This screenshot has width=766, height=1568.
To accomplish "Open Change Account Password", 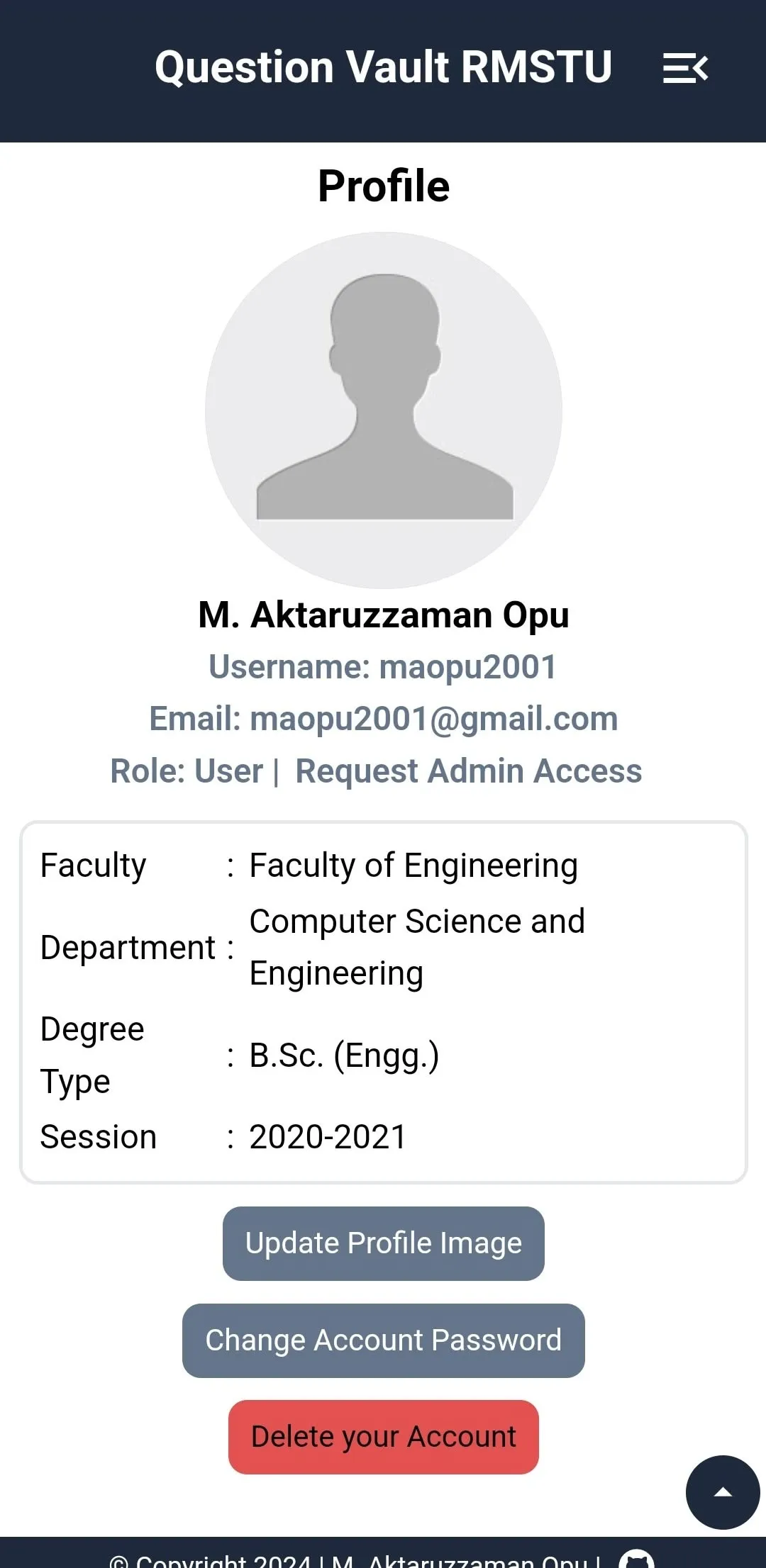I will [383, 1340].
